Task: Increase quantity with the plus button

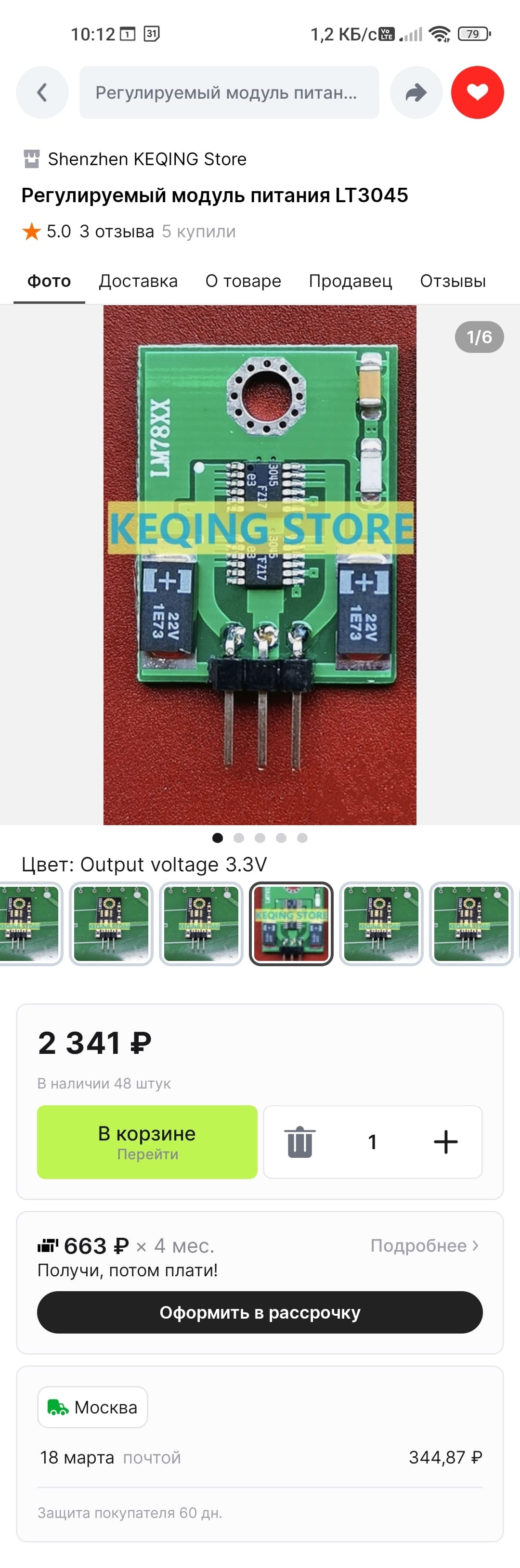Action: click(445, 1142)
